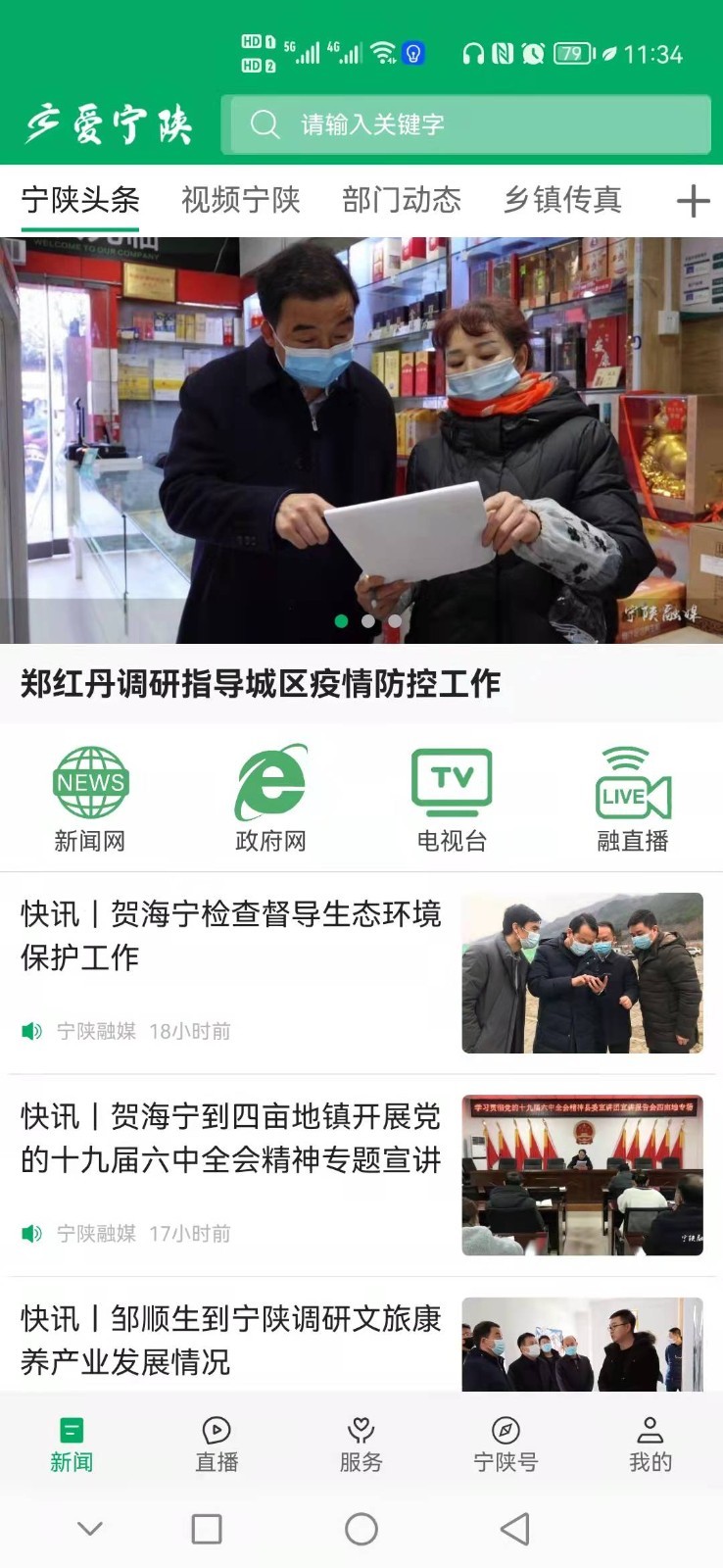Open article 贺海宁检查督导生态环境保护工作

[231, 936]
